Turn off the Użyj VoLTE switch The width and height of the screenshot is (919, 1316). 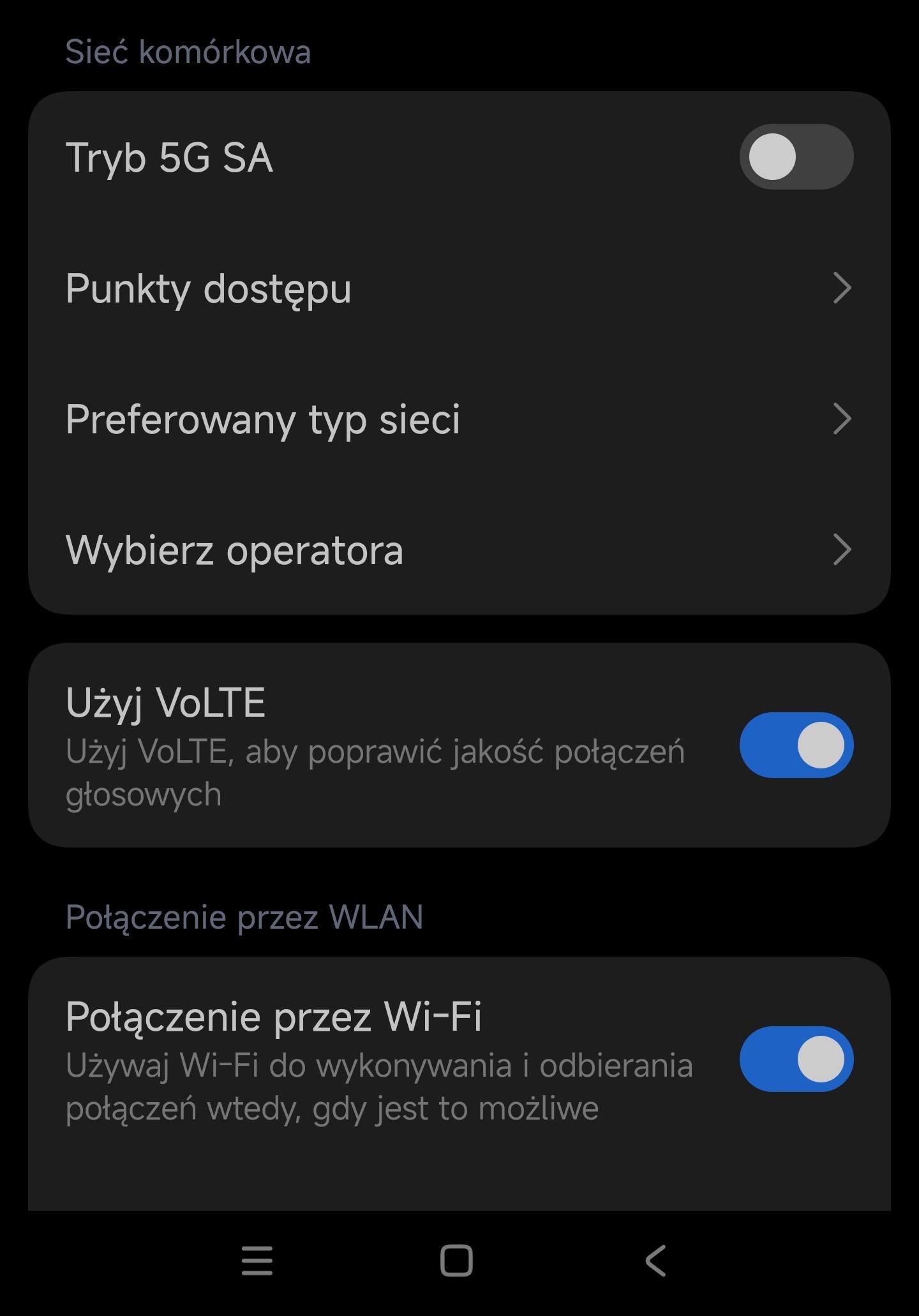796,745
